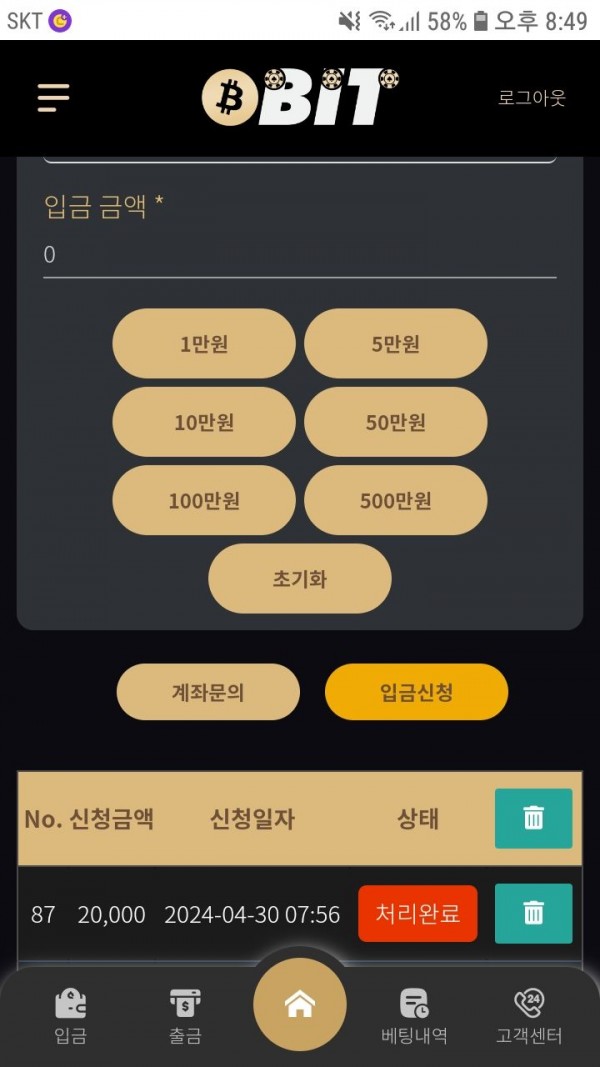
Task: Add 500만원 to the deposit
Action: tap(395, 500)
